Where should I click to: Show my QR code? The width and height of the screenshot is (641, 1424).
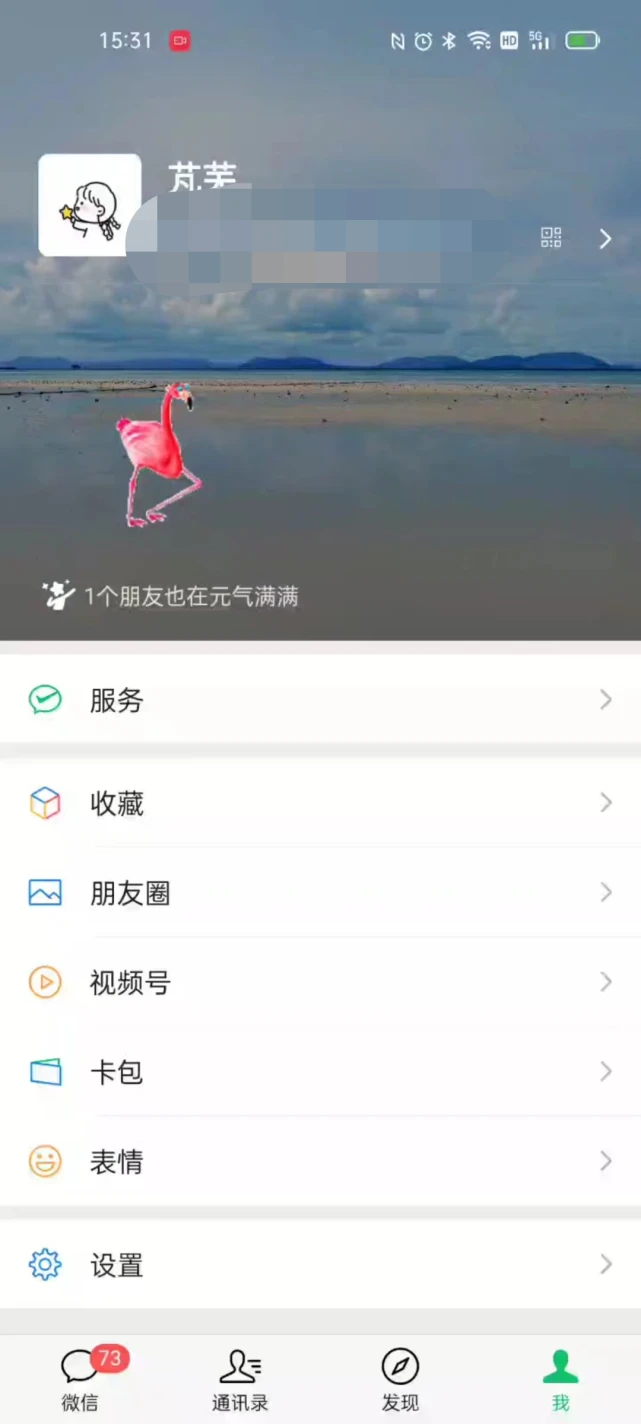coord(551,238)
